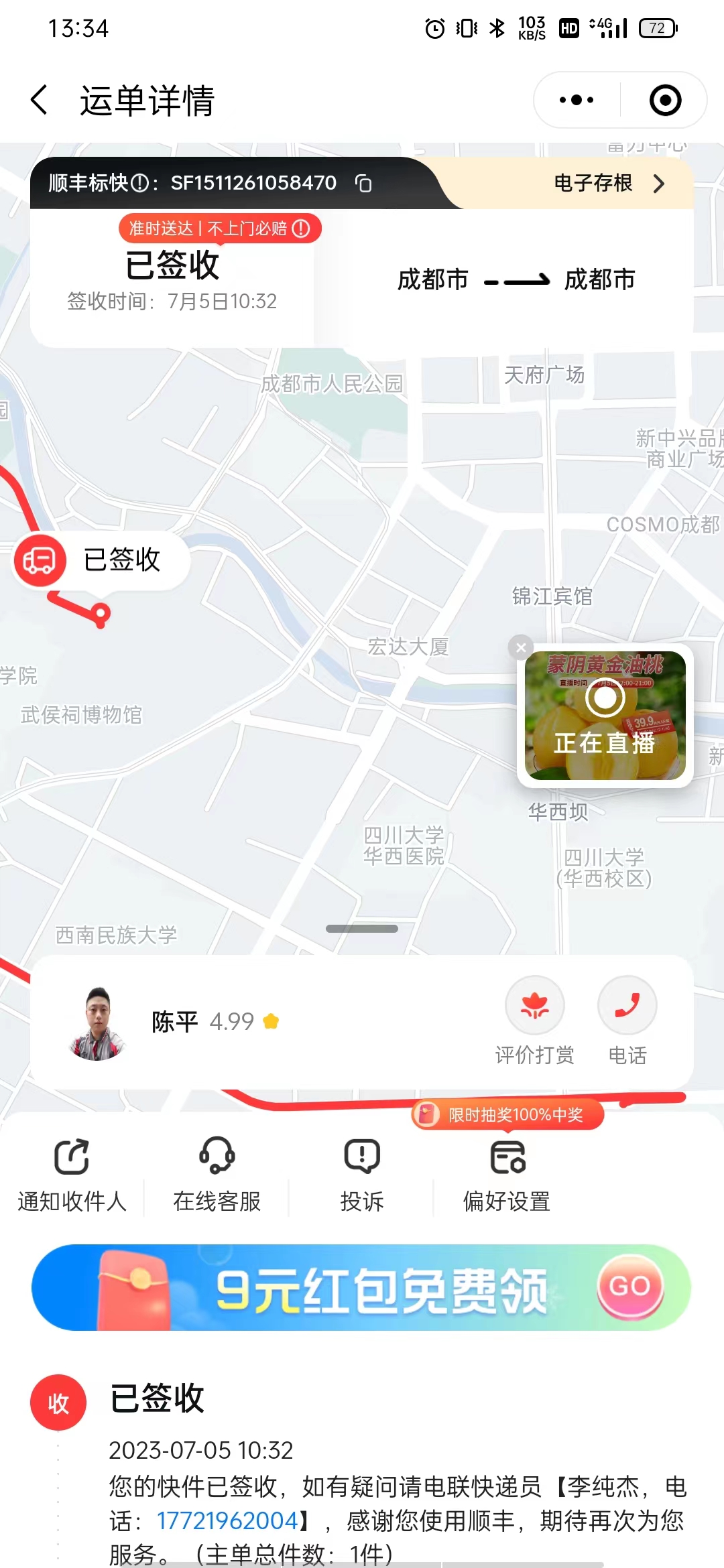This screenshot has width=724, height=1568.
Task: Copy the waybill number SF1511261058470
Action: pyautogui.click(x=363, y=183)
